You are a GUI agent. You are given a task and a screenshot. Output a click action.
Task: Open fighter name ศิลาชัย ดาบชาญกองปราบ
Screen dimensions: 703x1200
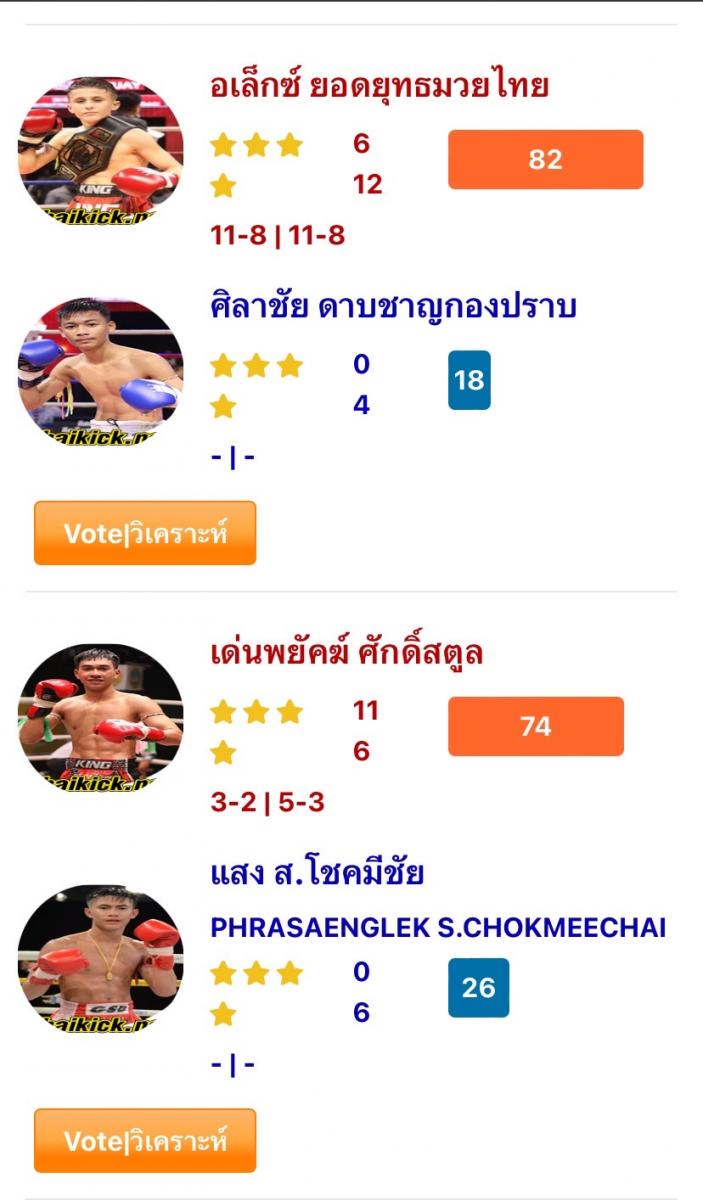[393, 307]
